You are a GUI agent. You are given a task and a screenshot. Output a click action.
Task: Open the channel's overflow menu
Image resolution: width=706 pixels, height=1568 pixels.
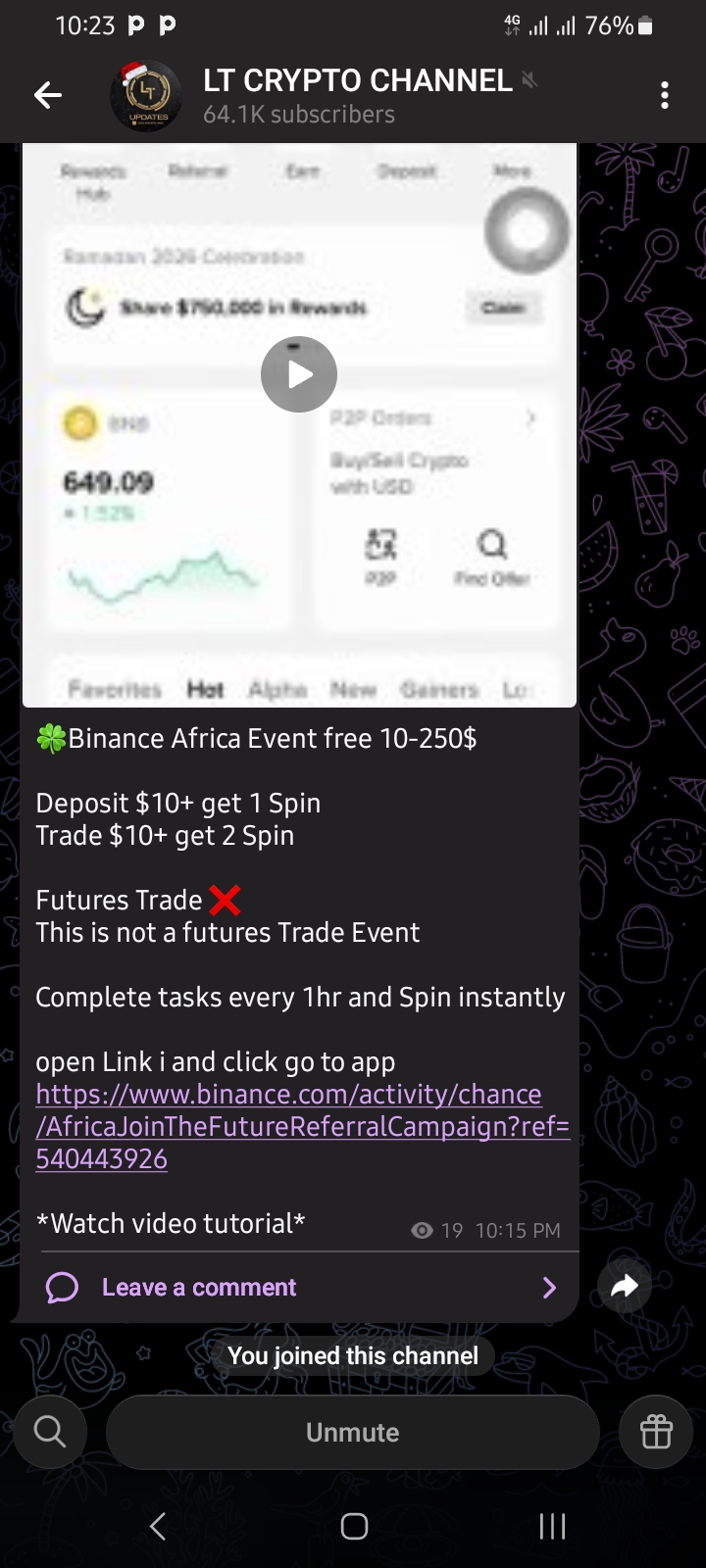[x=665, y=95]
